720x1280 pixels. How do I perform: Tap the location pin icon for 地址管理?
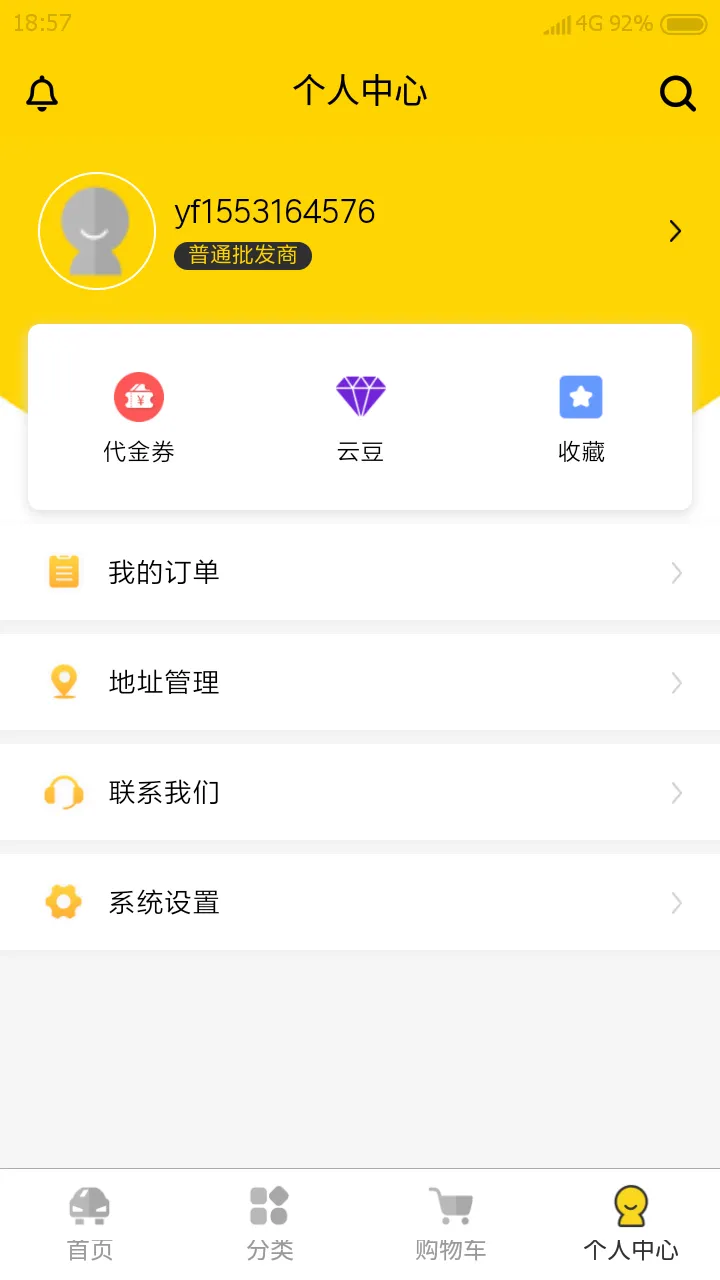point(64,681)
